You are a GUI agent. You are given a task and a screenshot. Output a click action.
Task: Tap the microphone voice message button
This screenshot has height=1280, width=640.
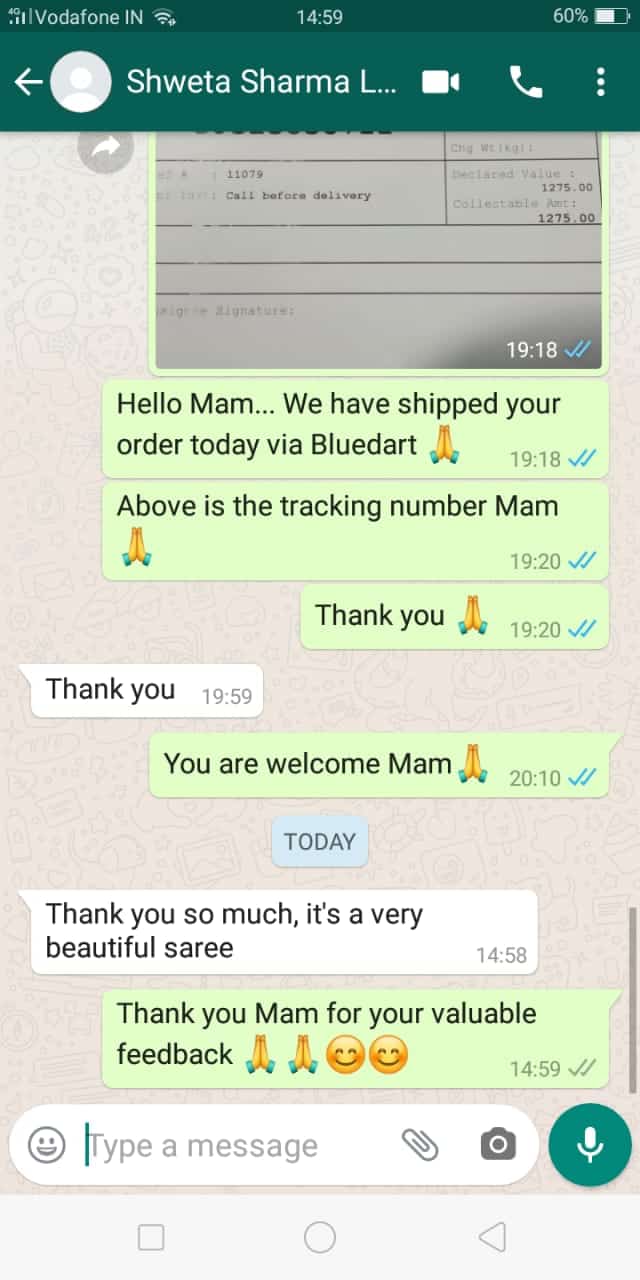coord(590,1145)
